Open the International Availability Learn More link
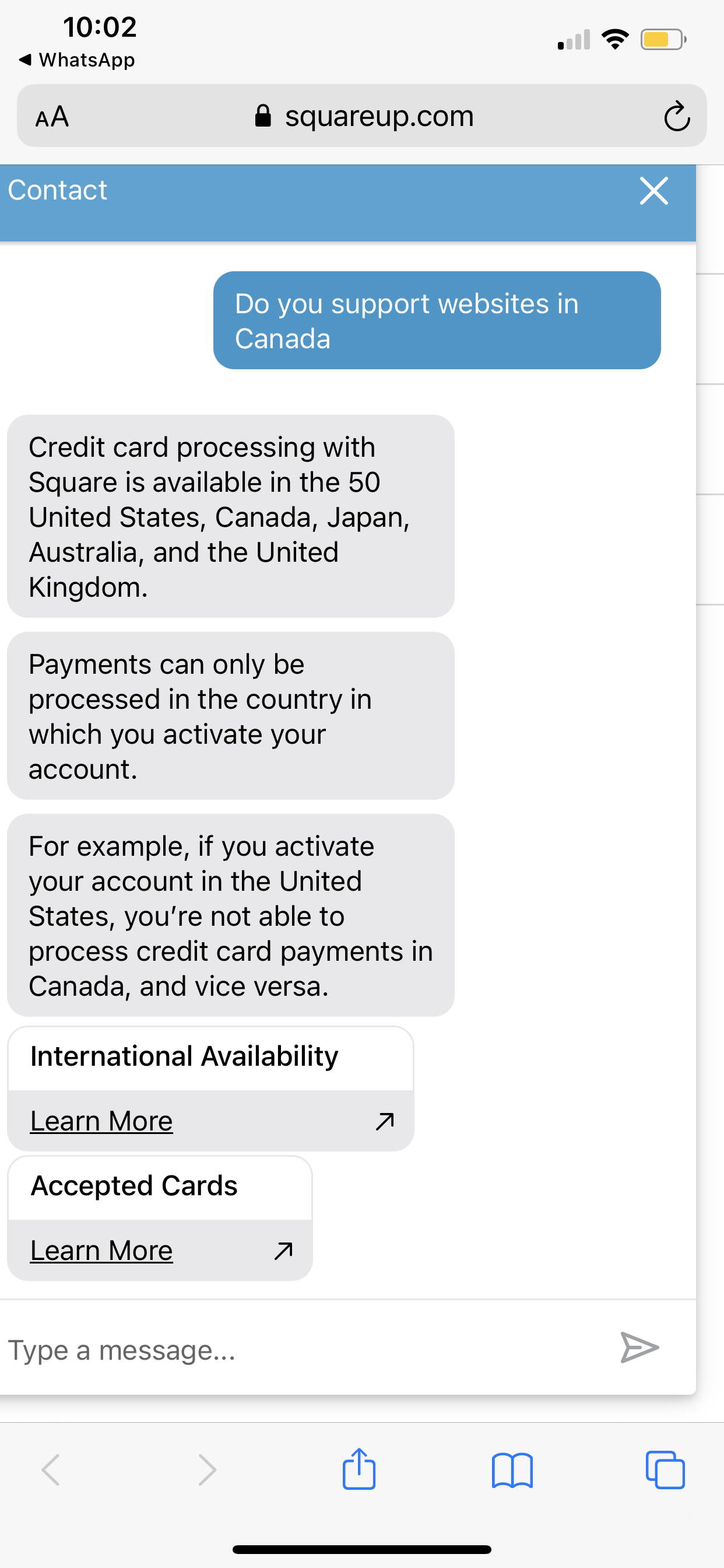The width and height of the screenshot is (724, 1568). coord(100,1120)
